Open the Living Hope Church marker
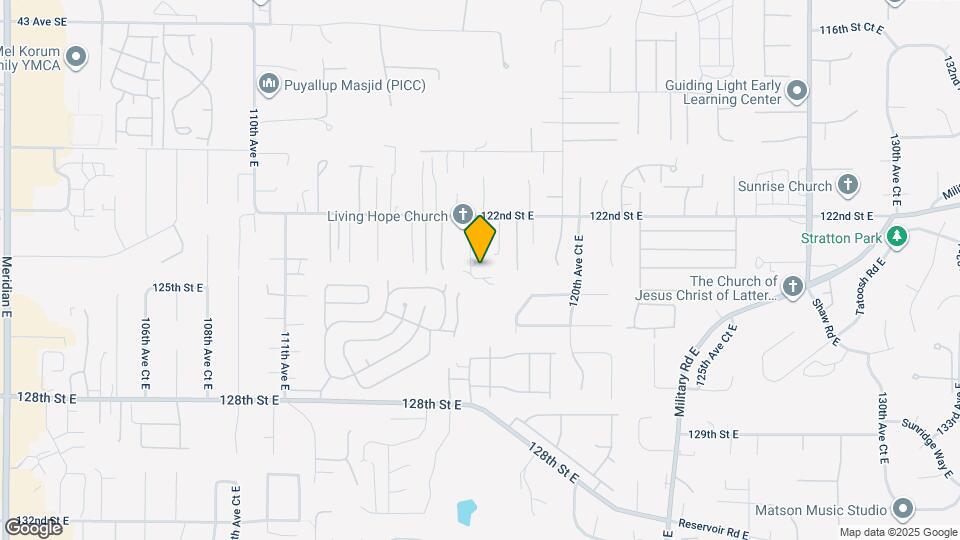The width and height of the screenshot is (960, 540). [x=462, y=215]
